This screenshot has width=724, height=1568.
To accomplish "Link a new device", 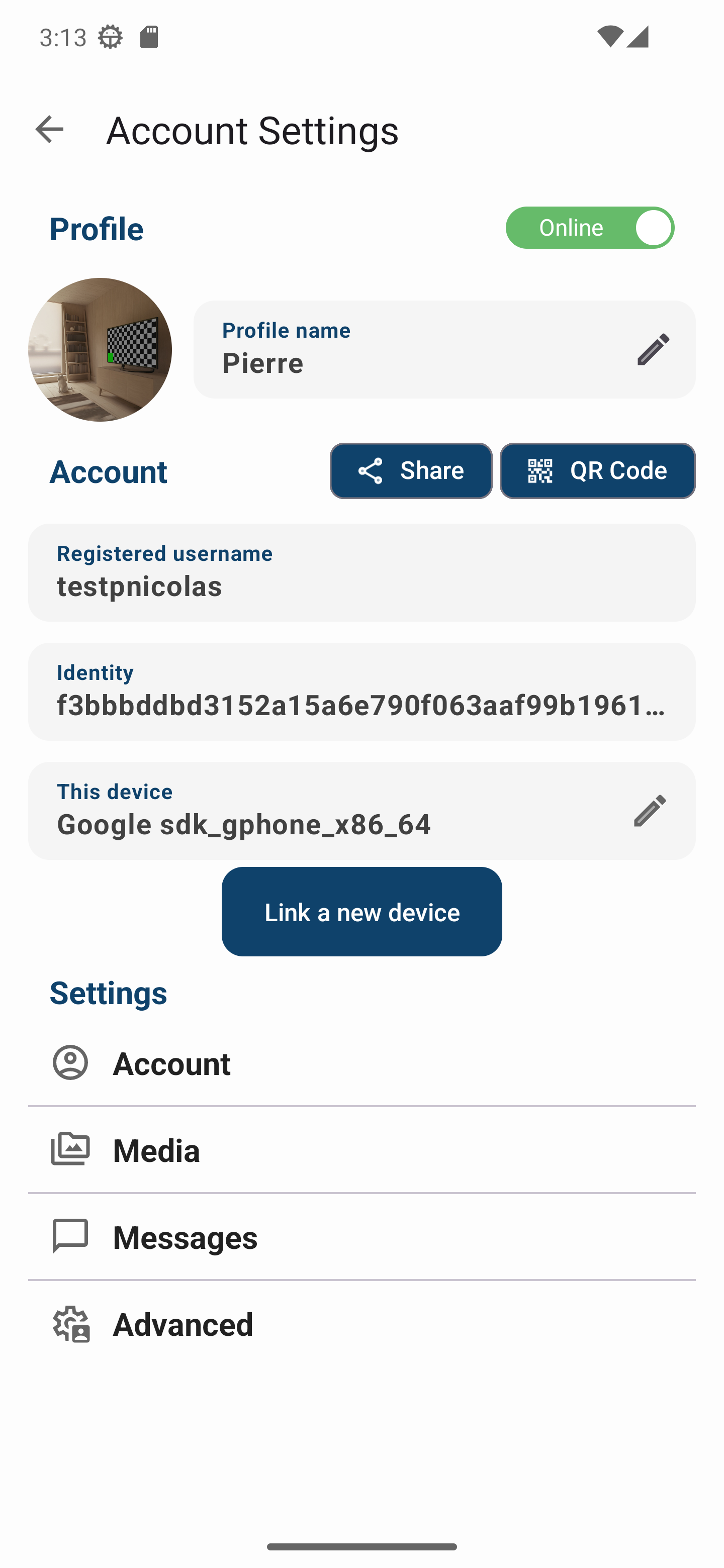I will (x=361, y=911).
